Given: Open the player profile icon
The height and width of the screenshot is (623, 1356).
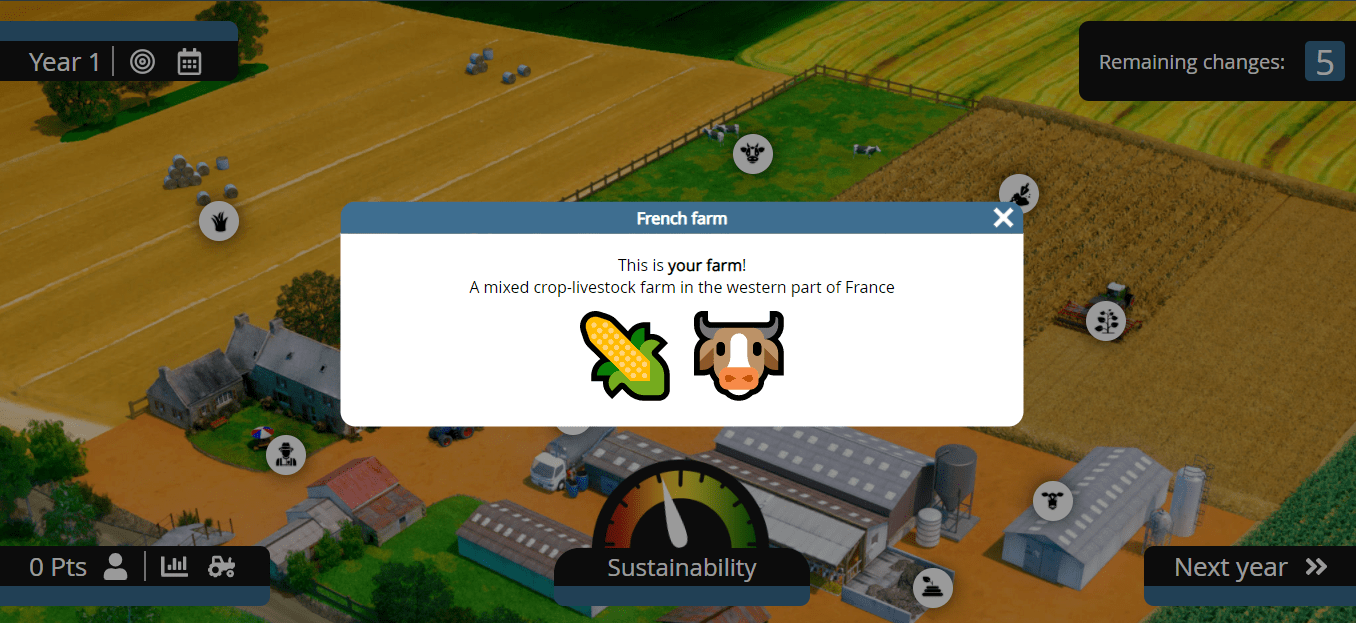Looking at the screenshot, I should coord(116,567).
